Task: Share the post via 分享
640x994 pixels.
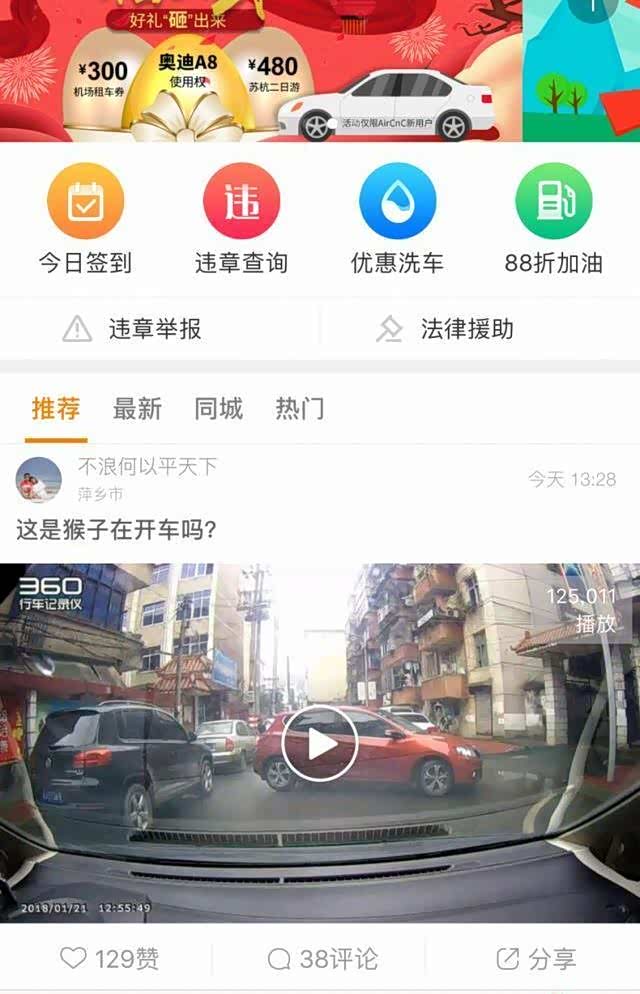Action: [x=536, y=959]
